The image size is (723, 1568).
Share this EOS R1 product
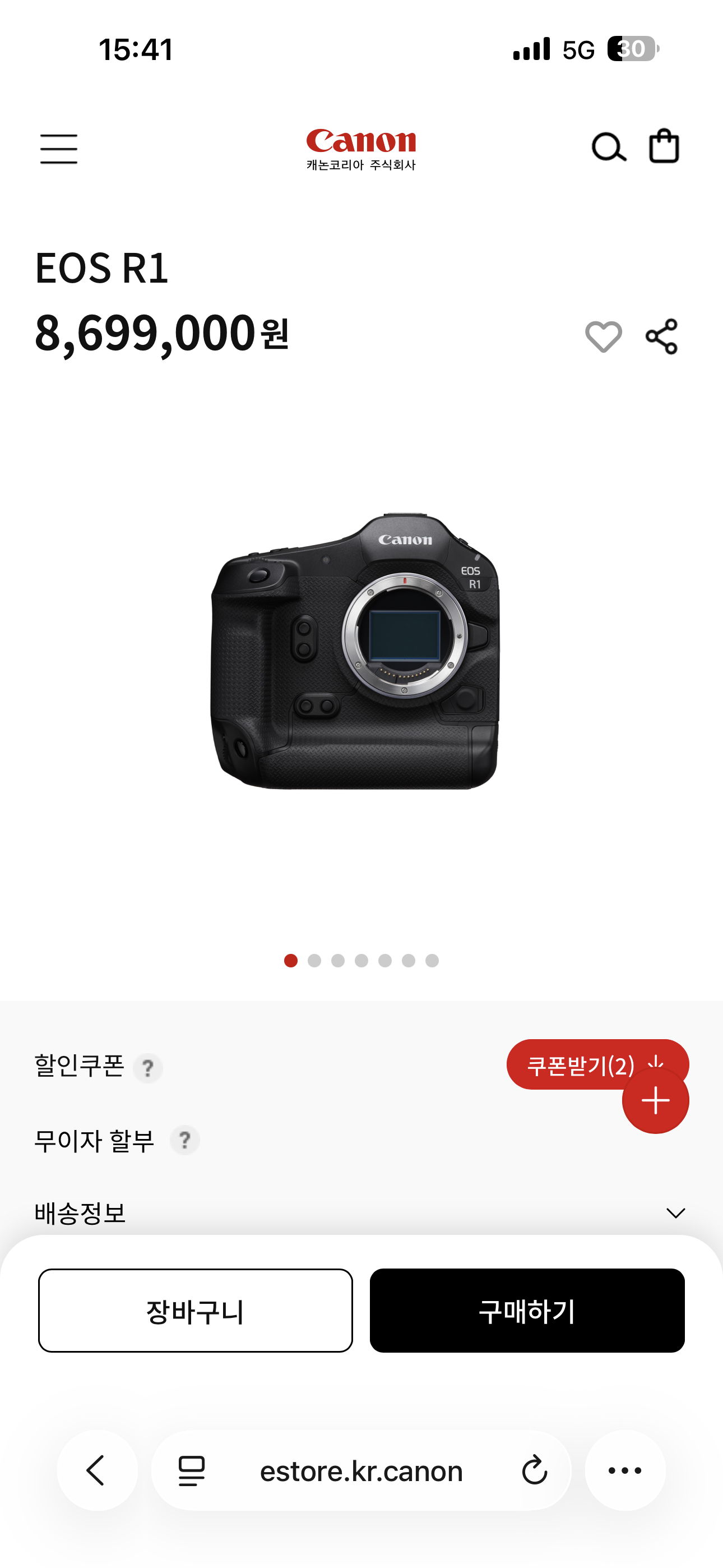pyautogui.click(x=661, y=336)
